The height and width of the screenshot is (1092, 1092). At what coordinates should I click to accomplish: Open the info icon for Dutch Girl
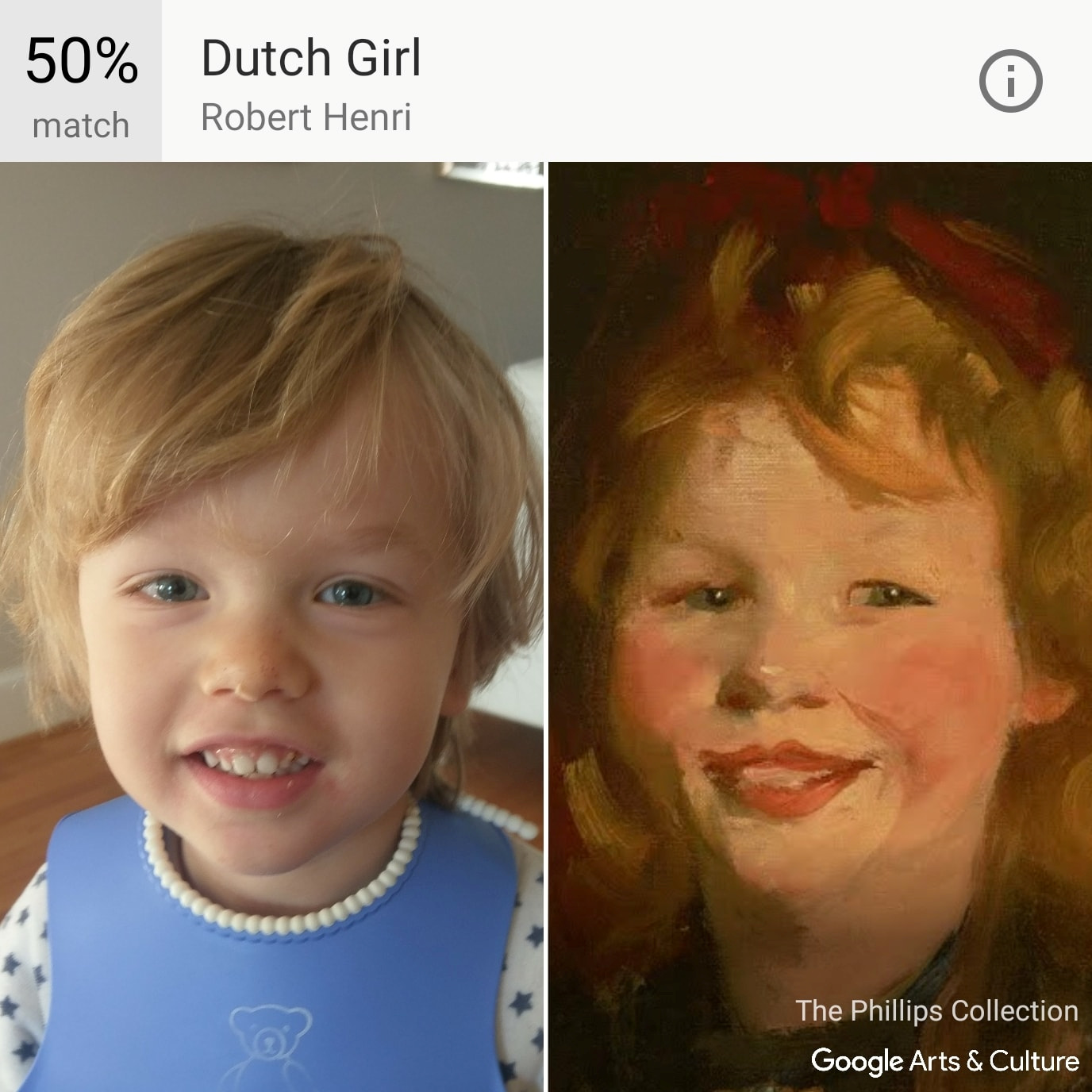(x=1010, y=81)
